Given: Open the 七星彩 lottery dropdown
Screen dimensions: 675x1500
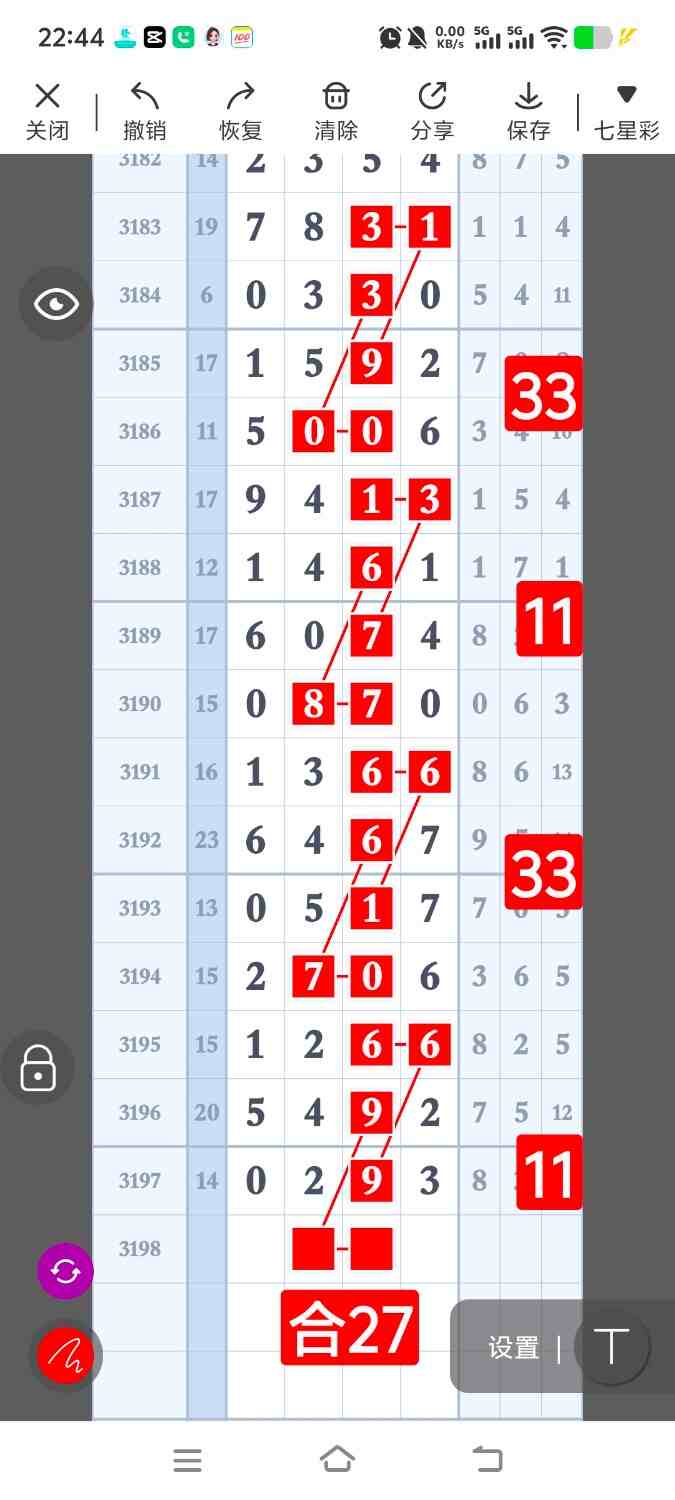Looking at the screenshot, I should coord(626,111).
